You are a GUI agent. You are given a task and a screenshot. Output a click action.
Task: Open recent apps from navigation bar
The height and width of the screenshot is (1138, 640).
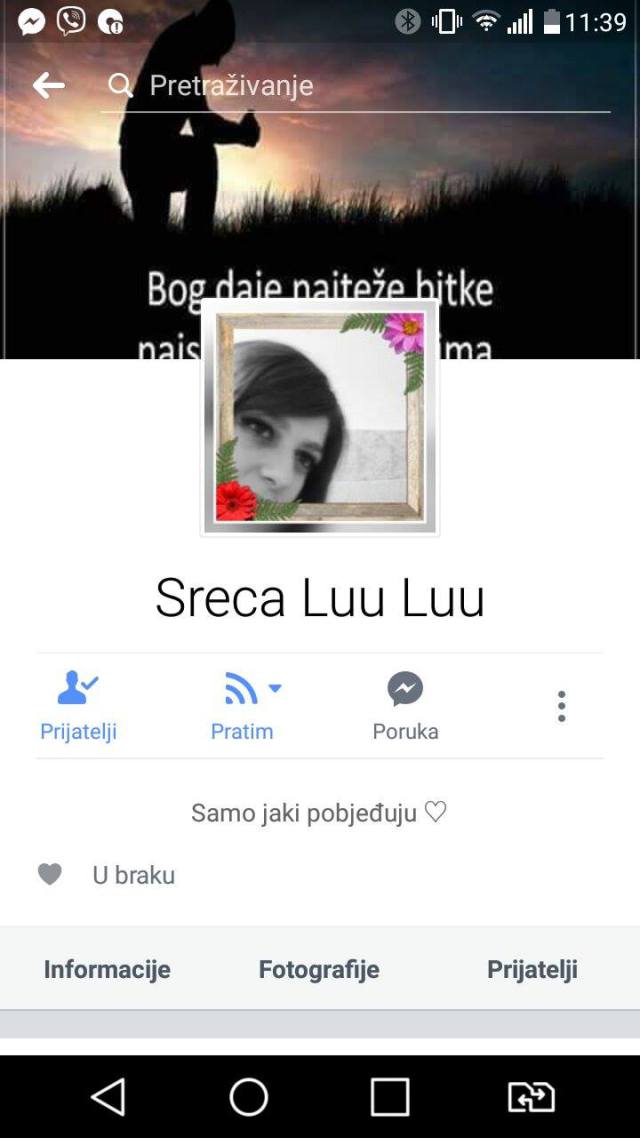pos(390,1097)
